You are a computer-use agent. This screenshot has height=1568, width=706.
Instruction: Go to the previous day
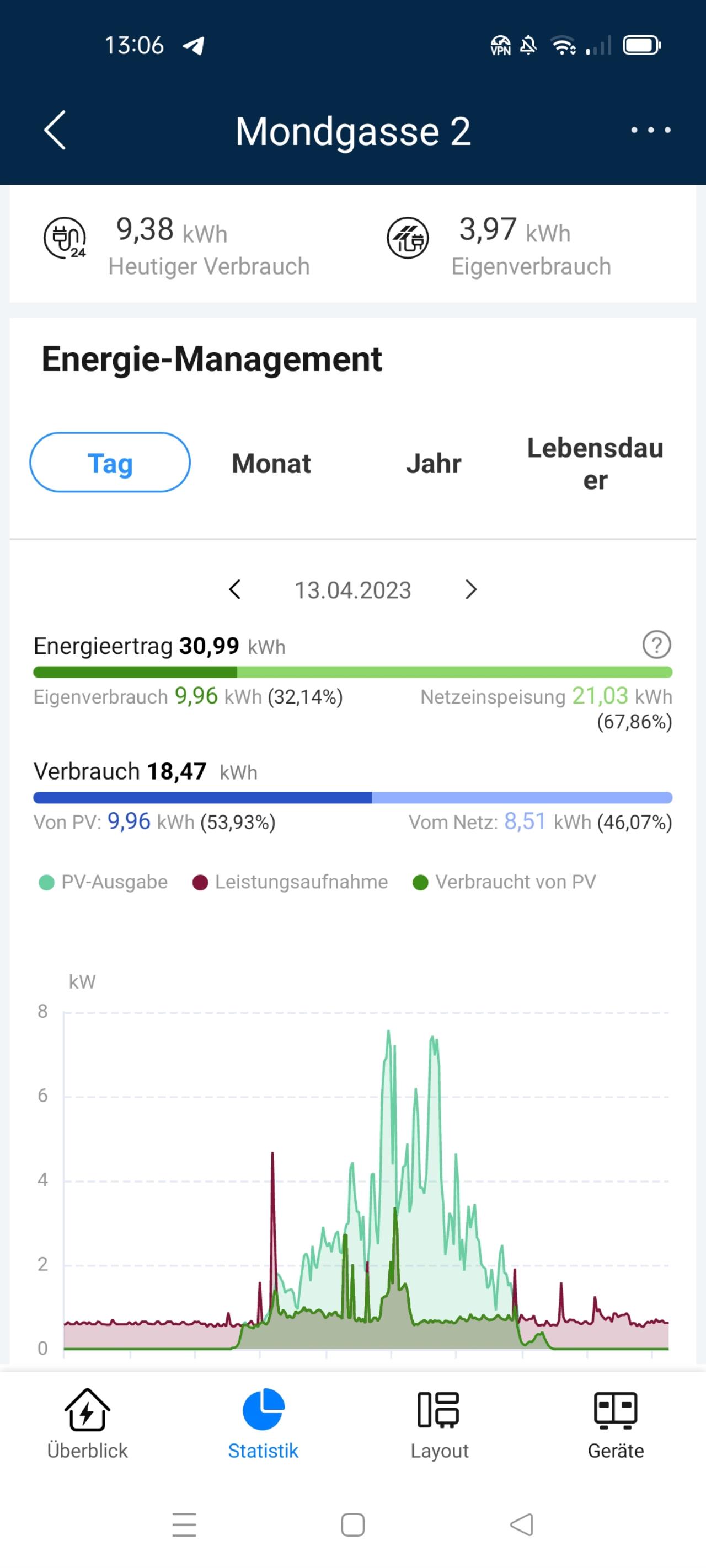[x=234, y=589]
